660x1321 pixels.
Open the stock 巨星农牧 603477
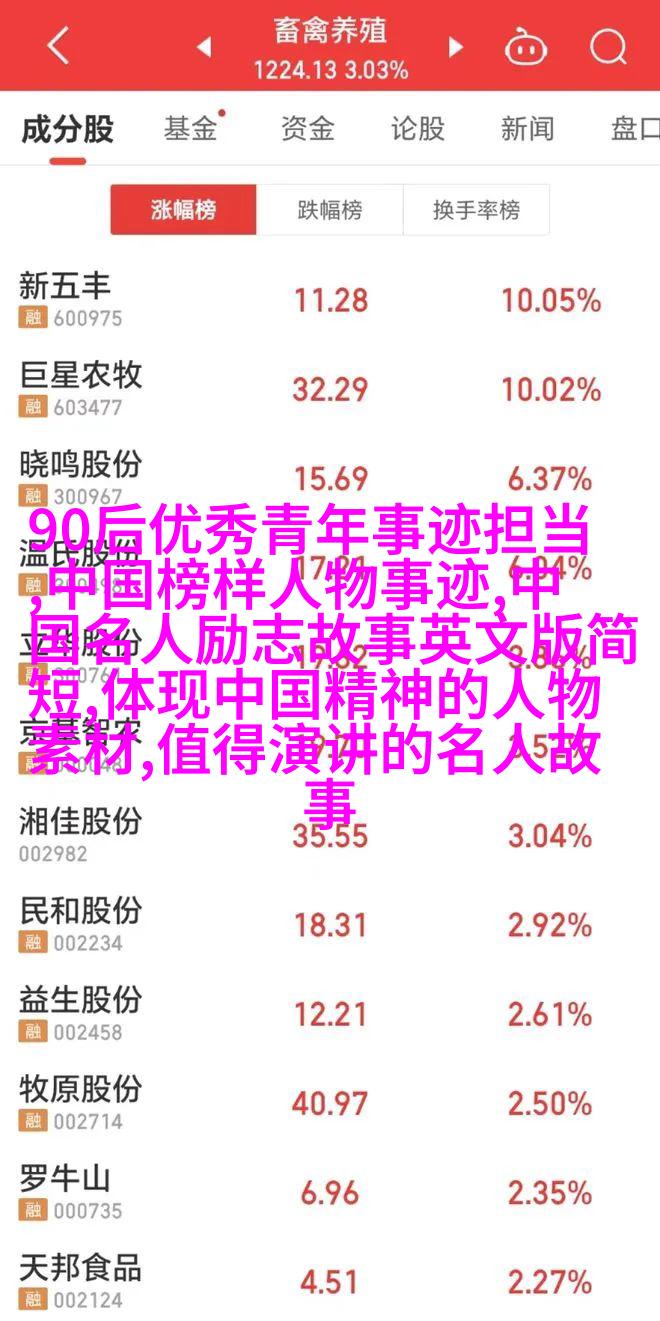point(80,388)
